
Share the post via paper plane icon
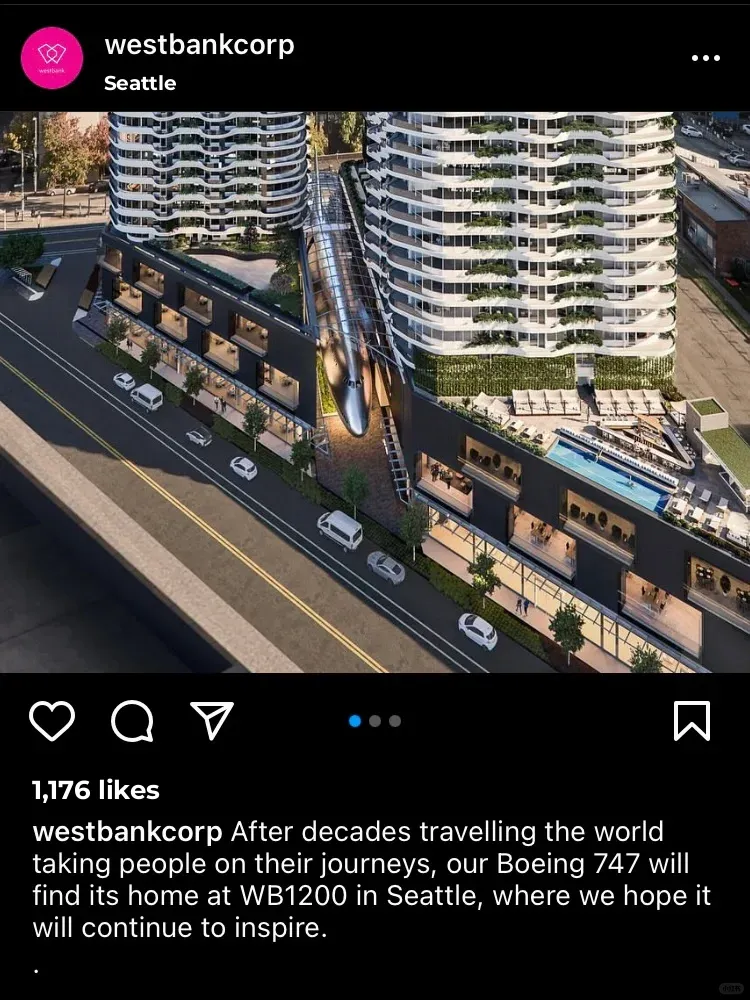[211, 720]
